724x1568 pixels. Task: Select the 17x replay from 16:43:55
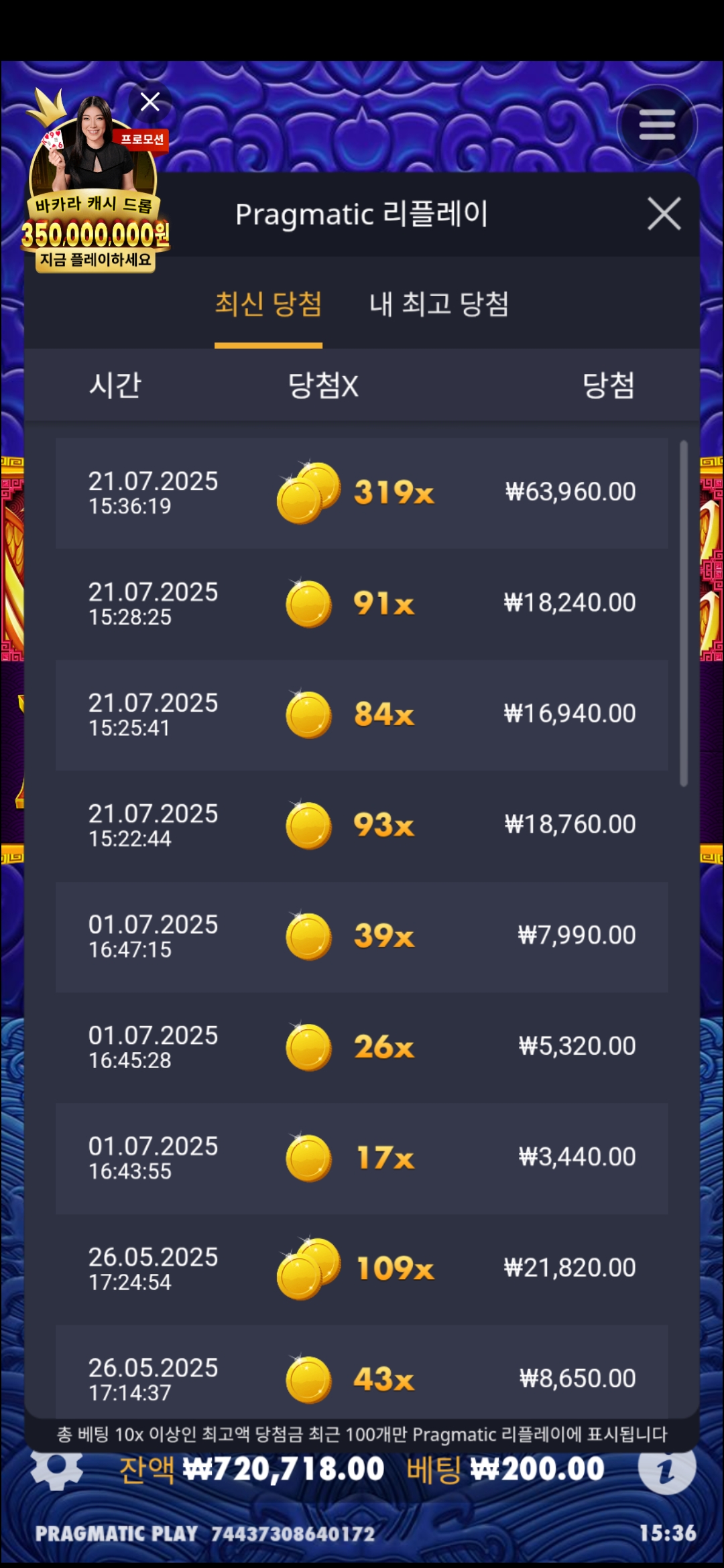click(362, 1158)
